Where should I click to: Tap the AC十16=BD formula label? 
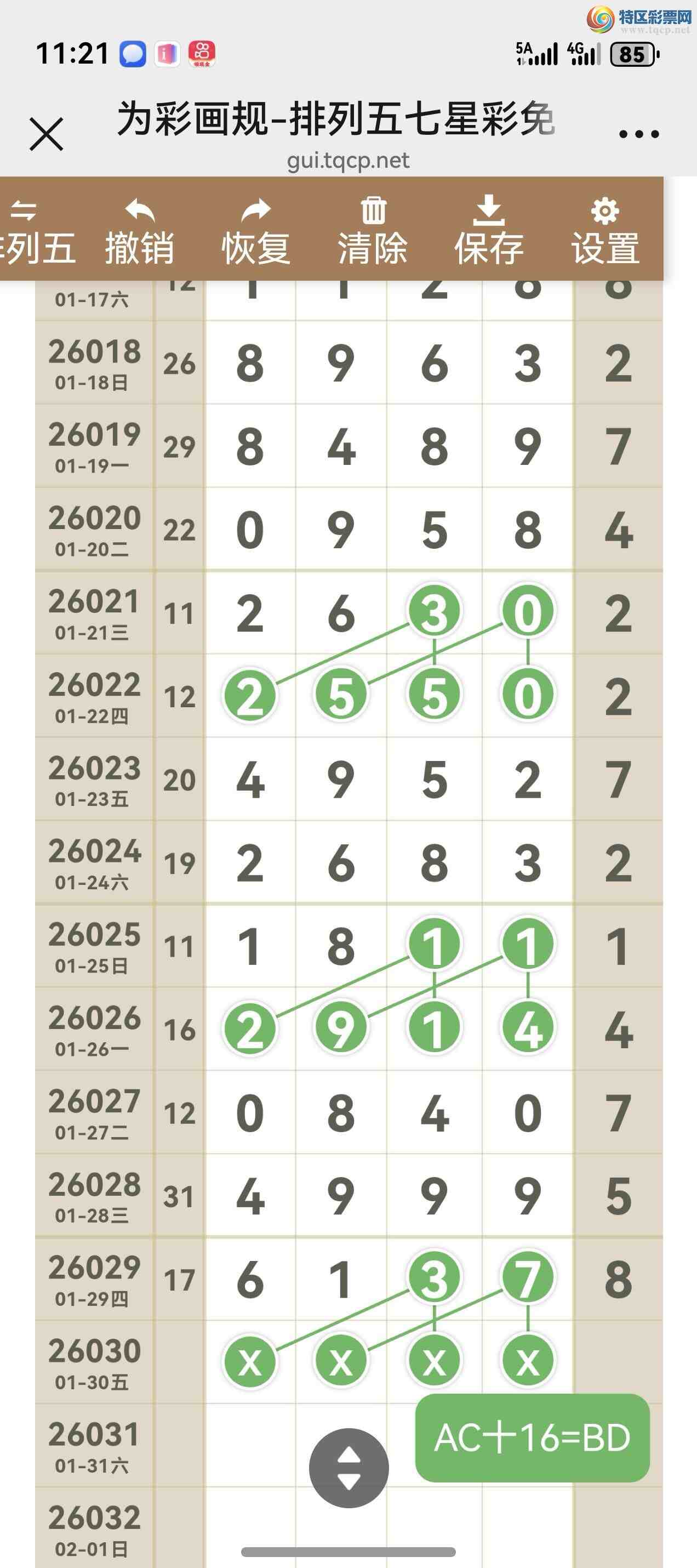[x=532, y=1438]
